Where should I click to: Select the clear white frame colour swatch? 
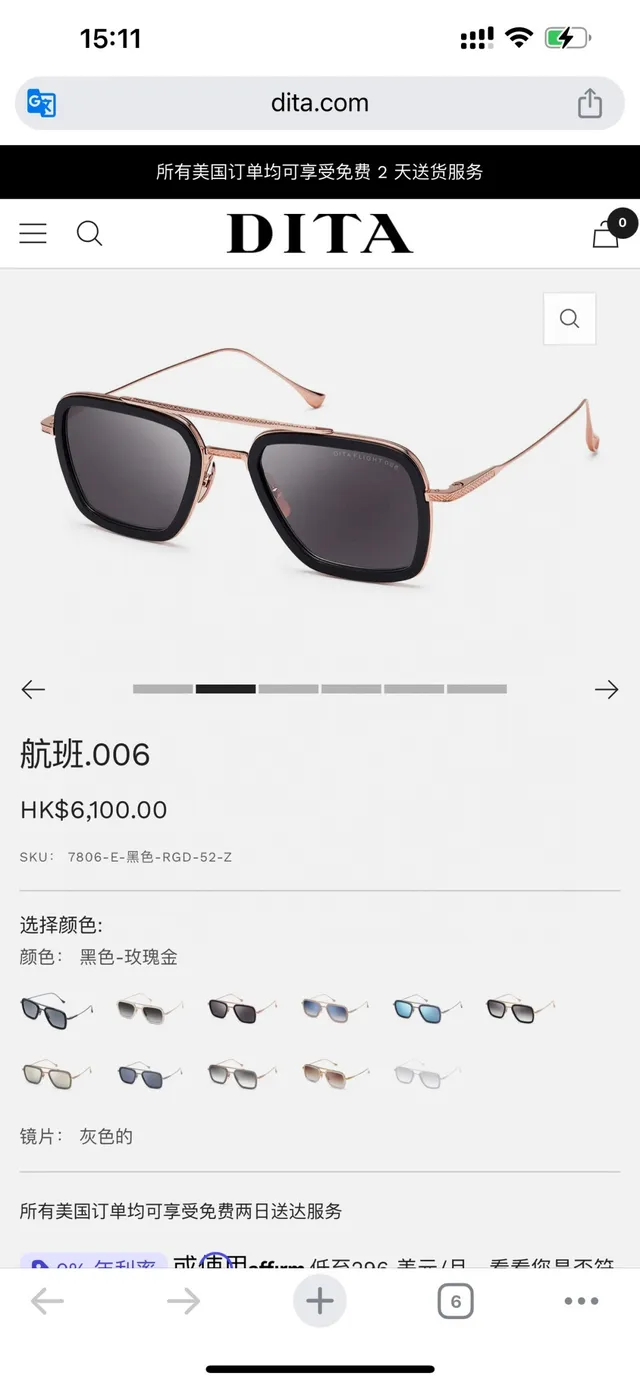[x=426, y=1075]
